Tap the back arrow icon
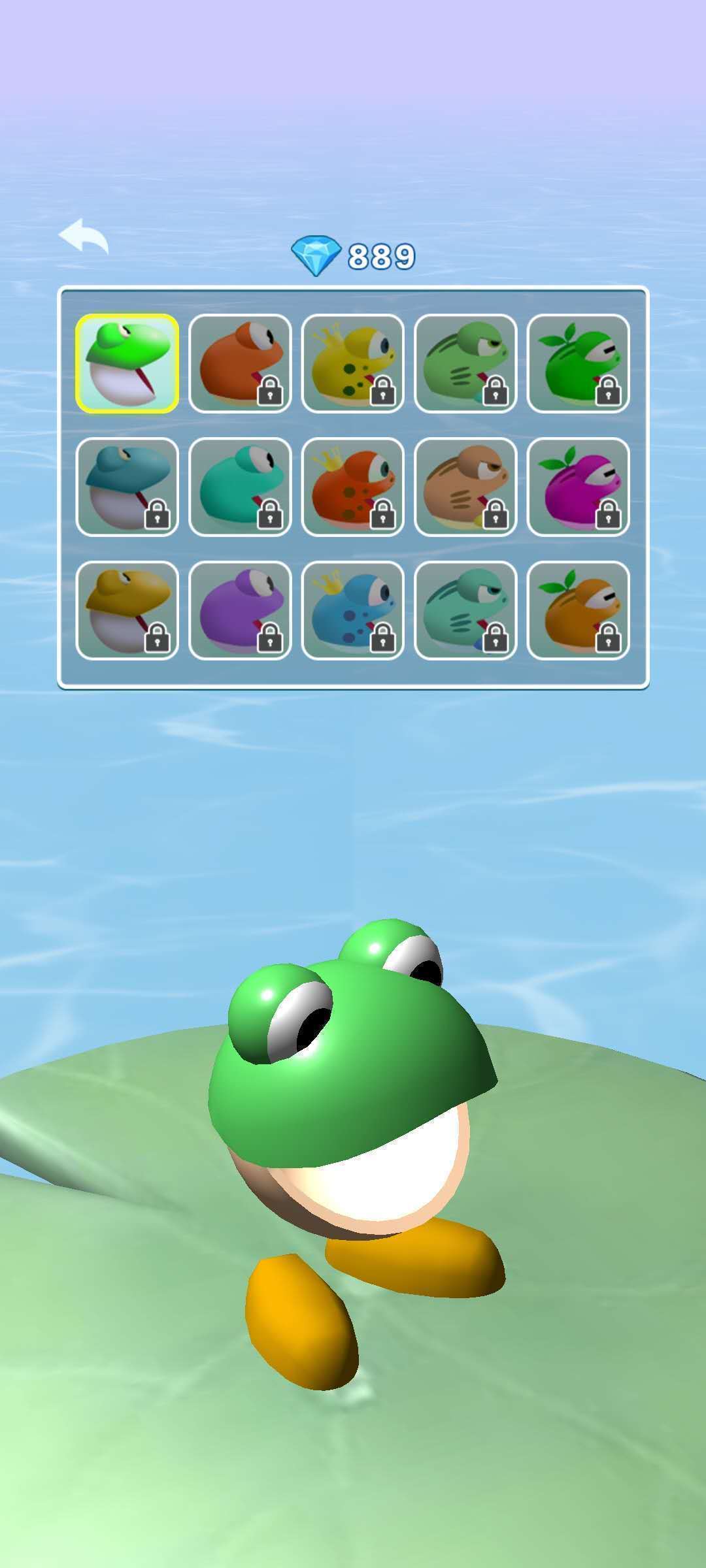The height and width of the screenshot is (1568, 706). pyautogui.click(x=84, y=237)
